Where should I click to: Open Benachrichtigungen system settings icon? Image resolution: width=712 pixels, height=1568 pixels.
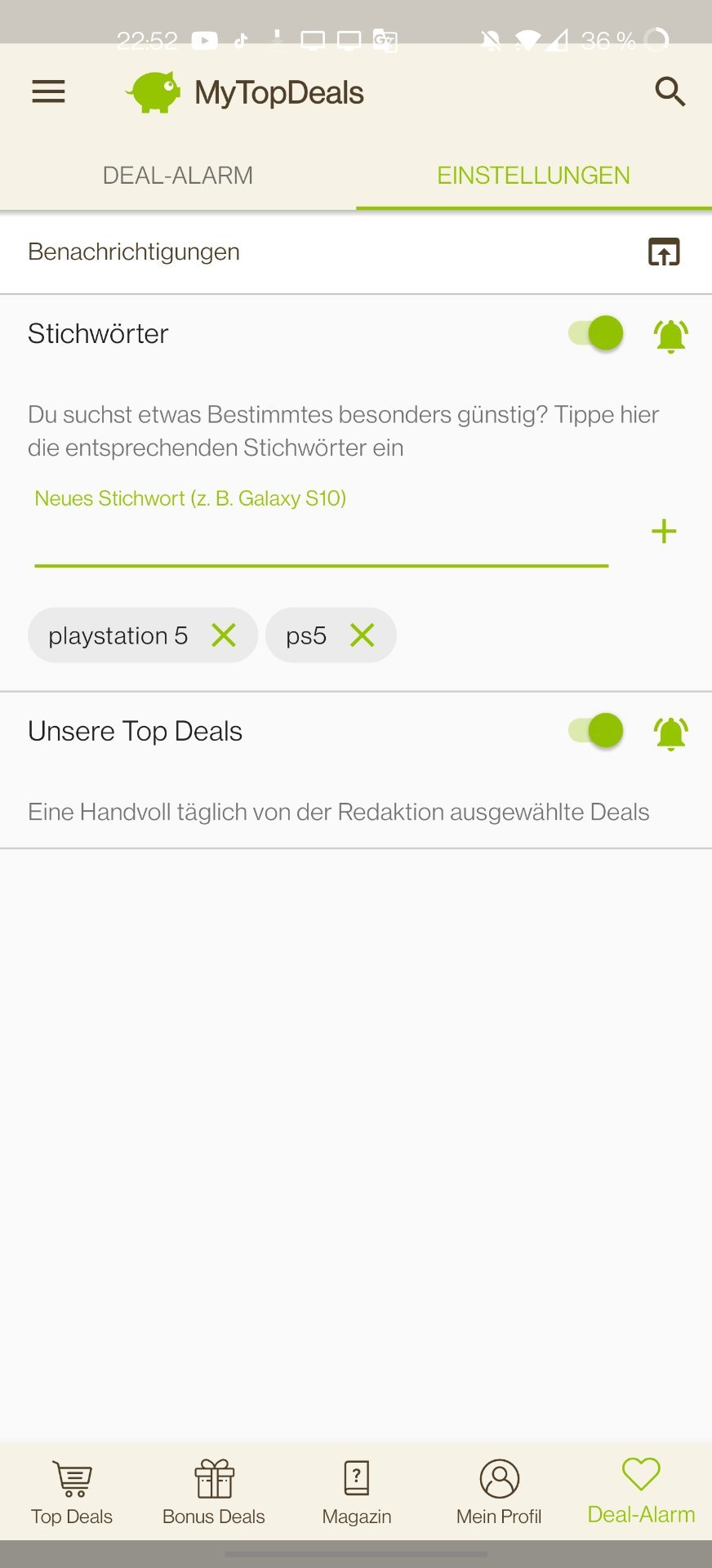[x=664, y=252]
